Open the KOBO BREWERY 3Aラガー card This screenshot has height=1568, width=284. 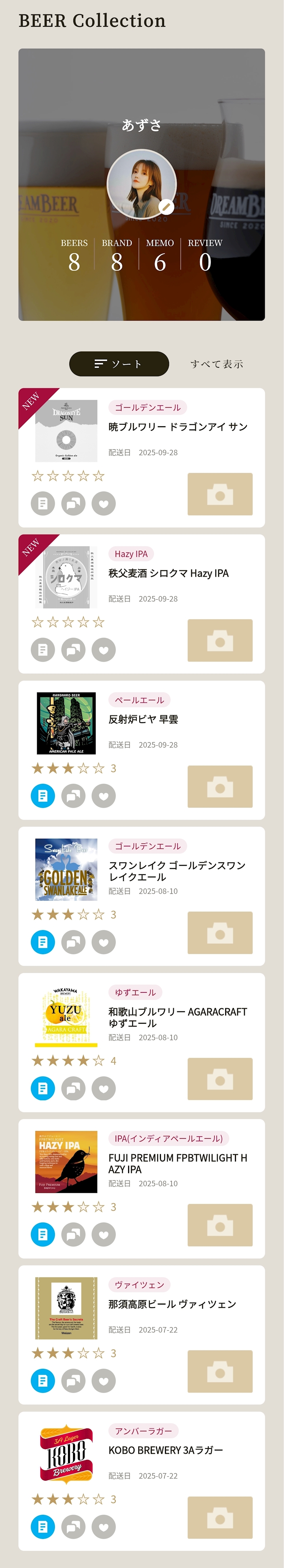(x=165, y=1450)
